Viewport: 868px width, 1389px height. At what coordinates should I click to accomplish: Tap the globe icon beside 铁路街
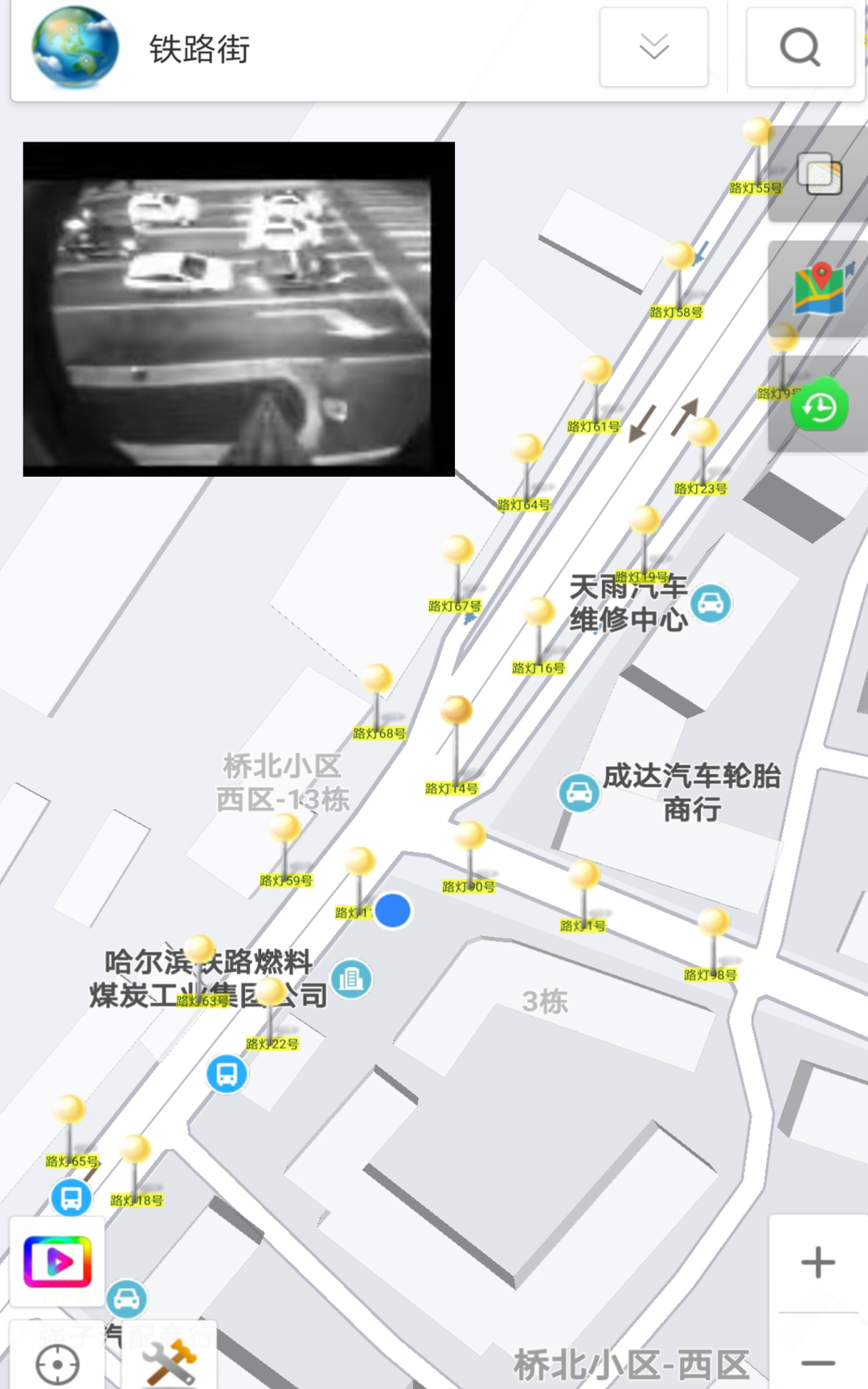pos(75,47)
